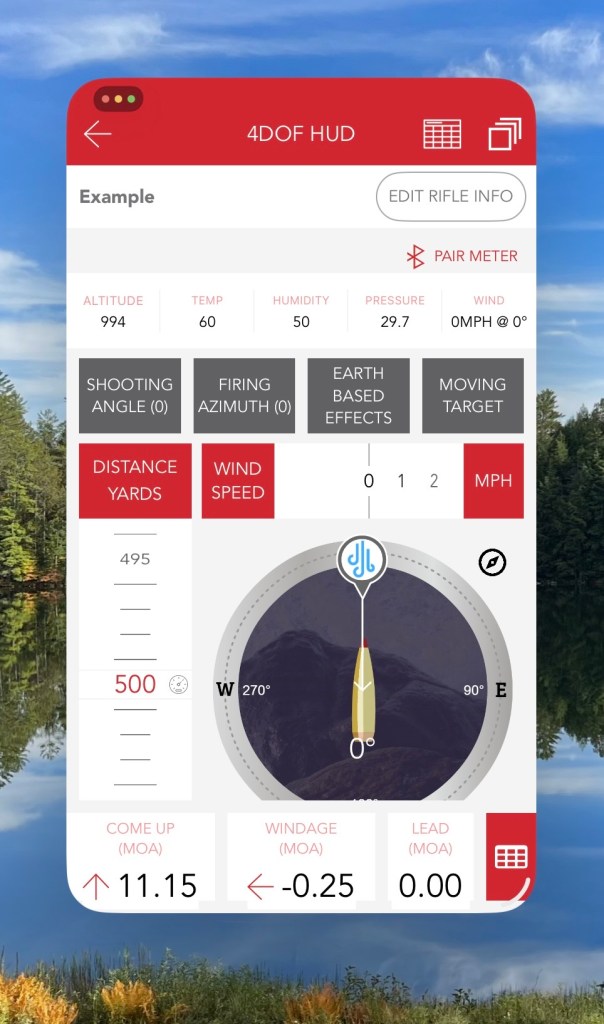The height and width of the screenshot is (1024, 604).
Task: Change the MPH wind unit
Action: (x=493, y=480)
